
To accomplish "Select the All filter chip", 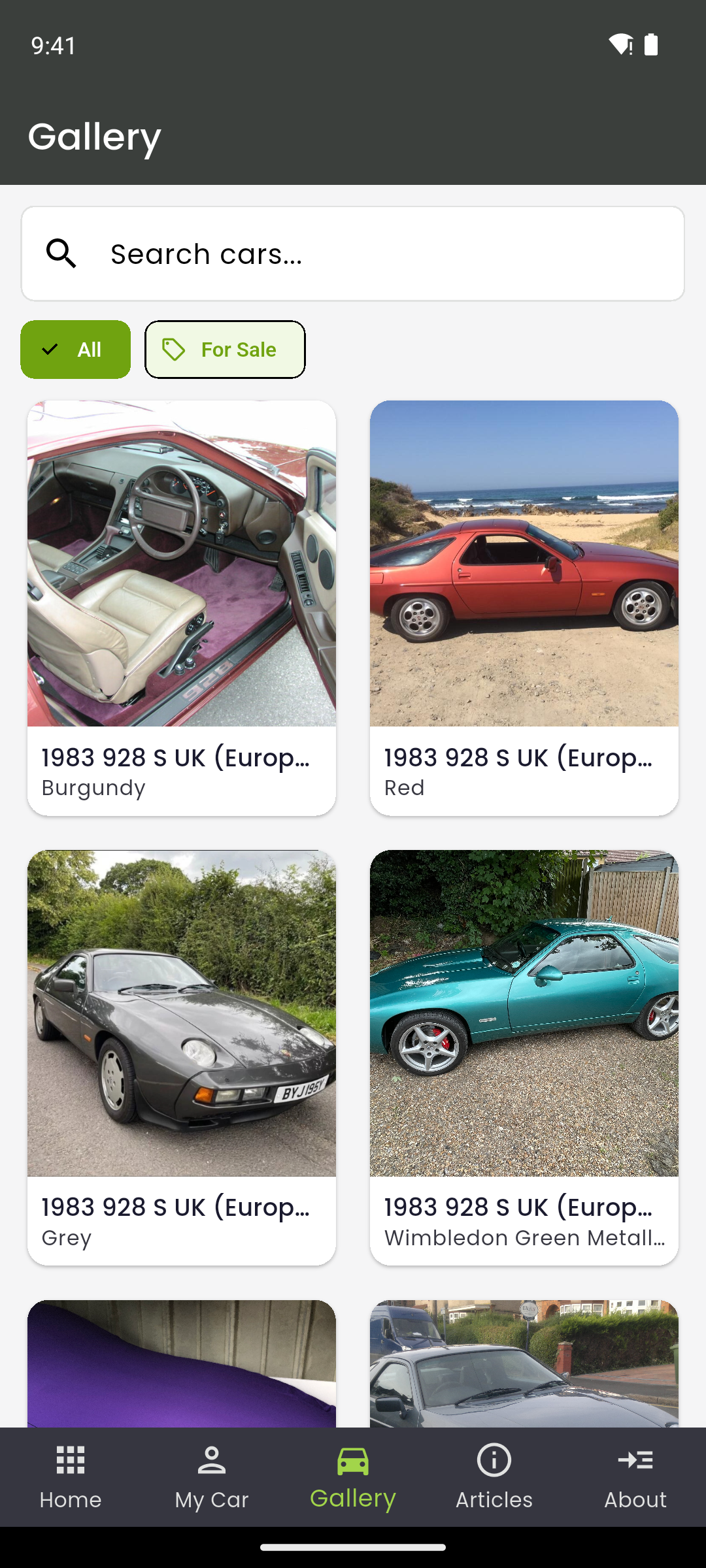I will pos(76,350).
